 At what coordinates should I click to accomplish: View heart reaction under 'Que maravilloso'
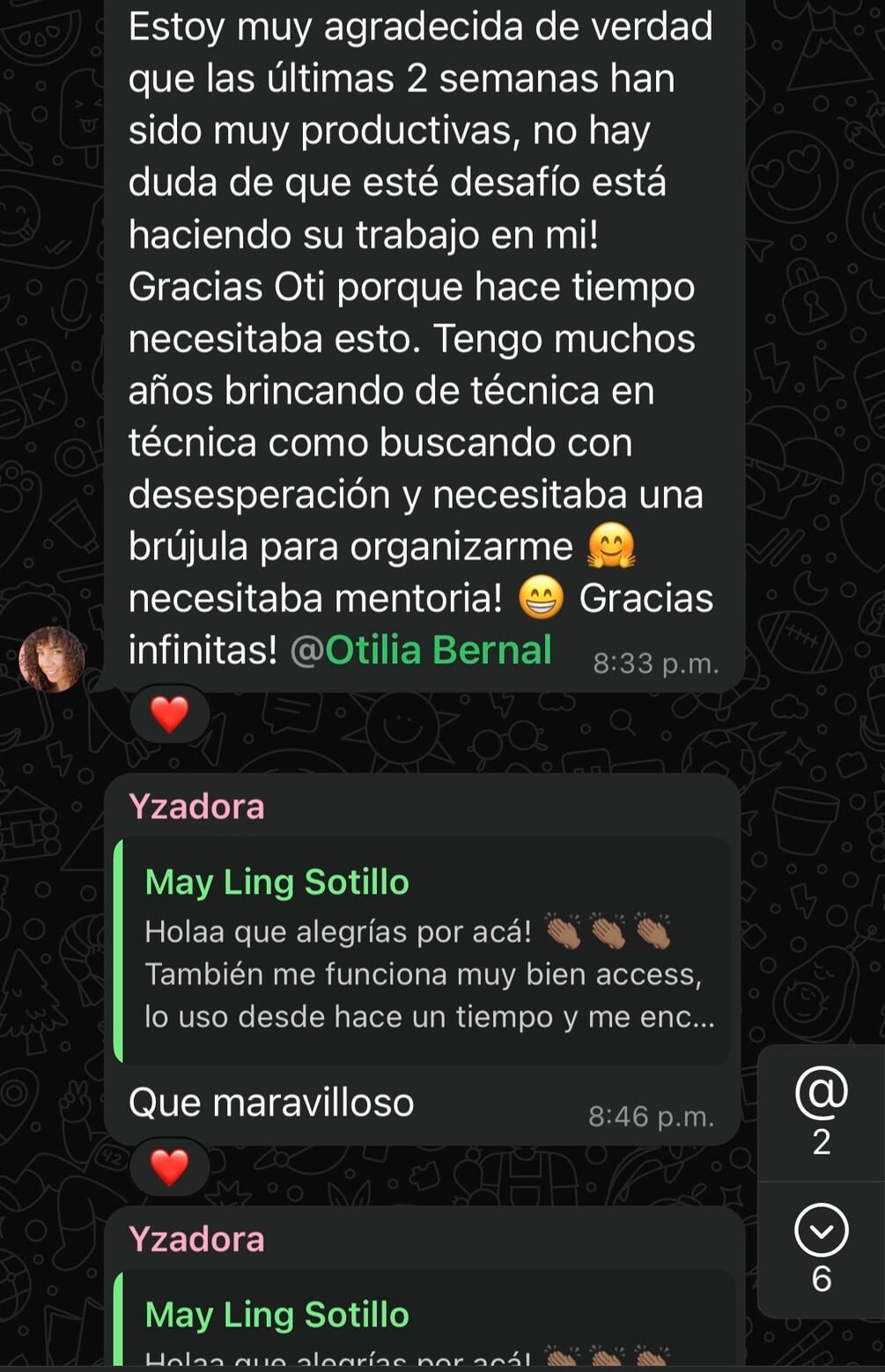pos(169,1169)
